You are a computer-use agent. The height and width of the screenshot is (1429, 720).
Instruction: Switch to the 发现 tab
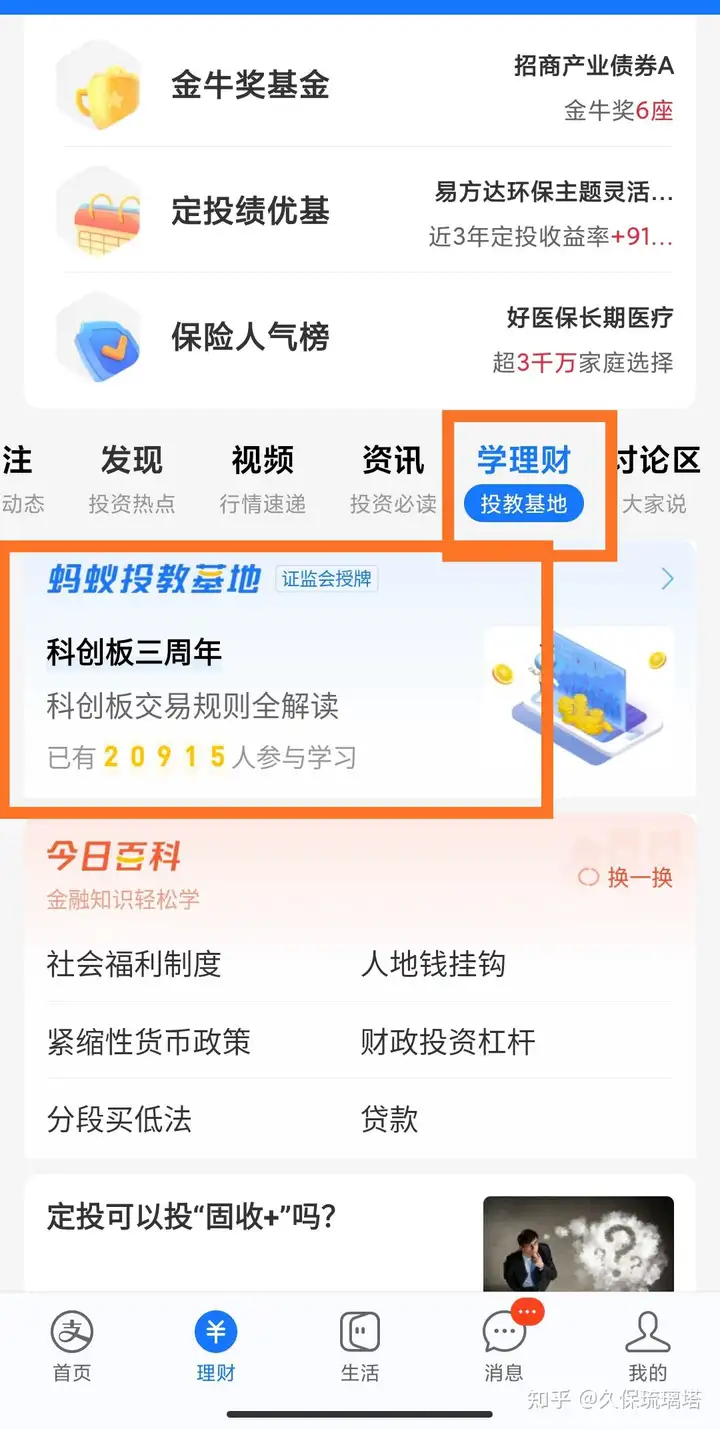click(x=131, y=477)
